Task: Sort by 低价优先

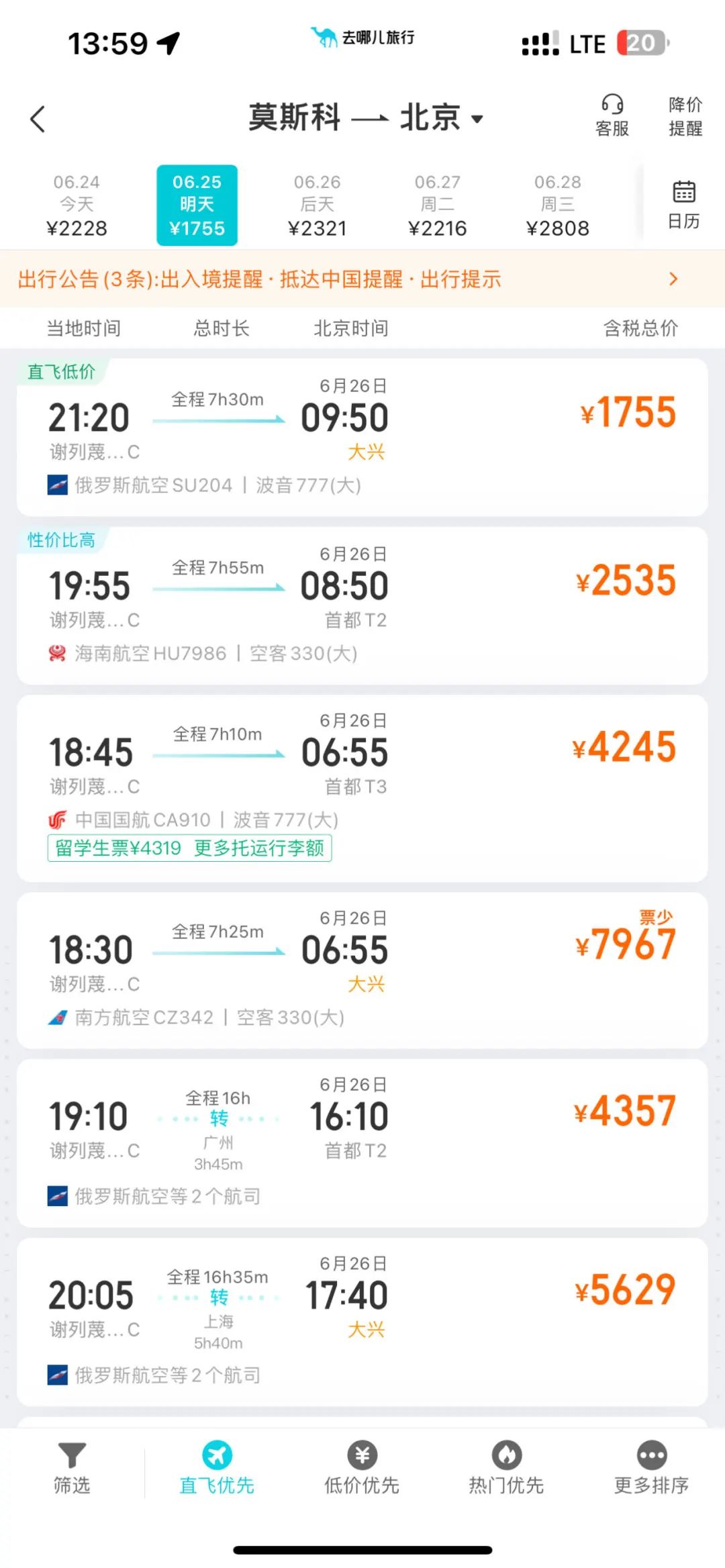Action: (x=362, y=1469)
